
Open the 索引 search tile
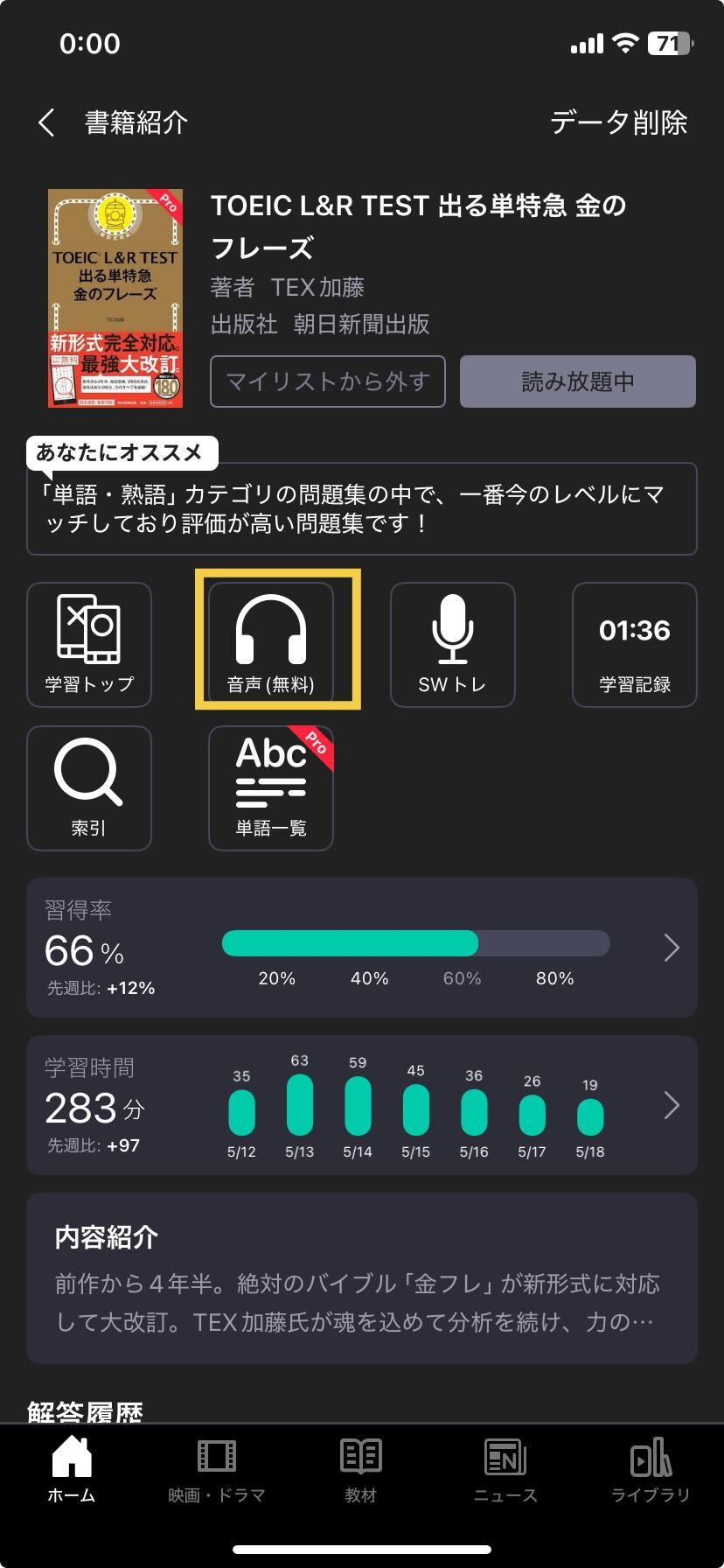(x=89, y=788)
